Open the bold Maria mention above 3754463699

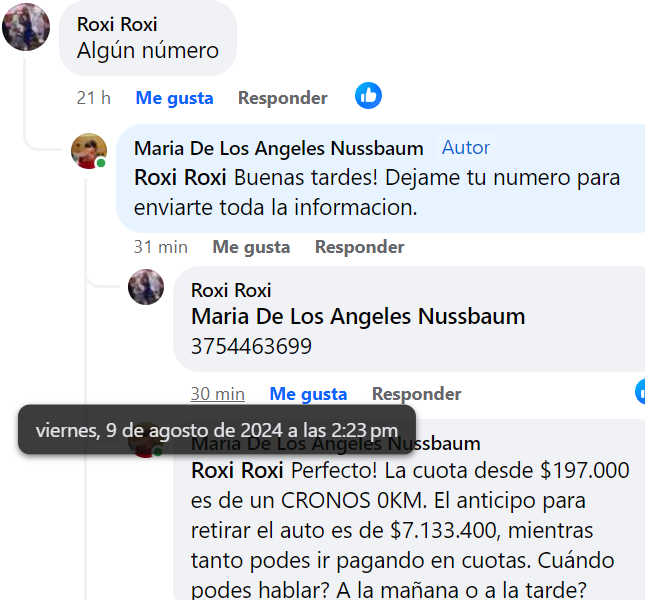coord(357,317)
